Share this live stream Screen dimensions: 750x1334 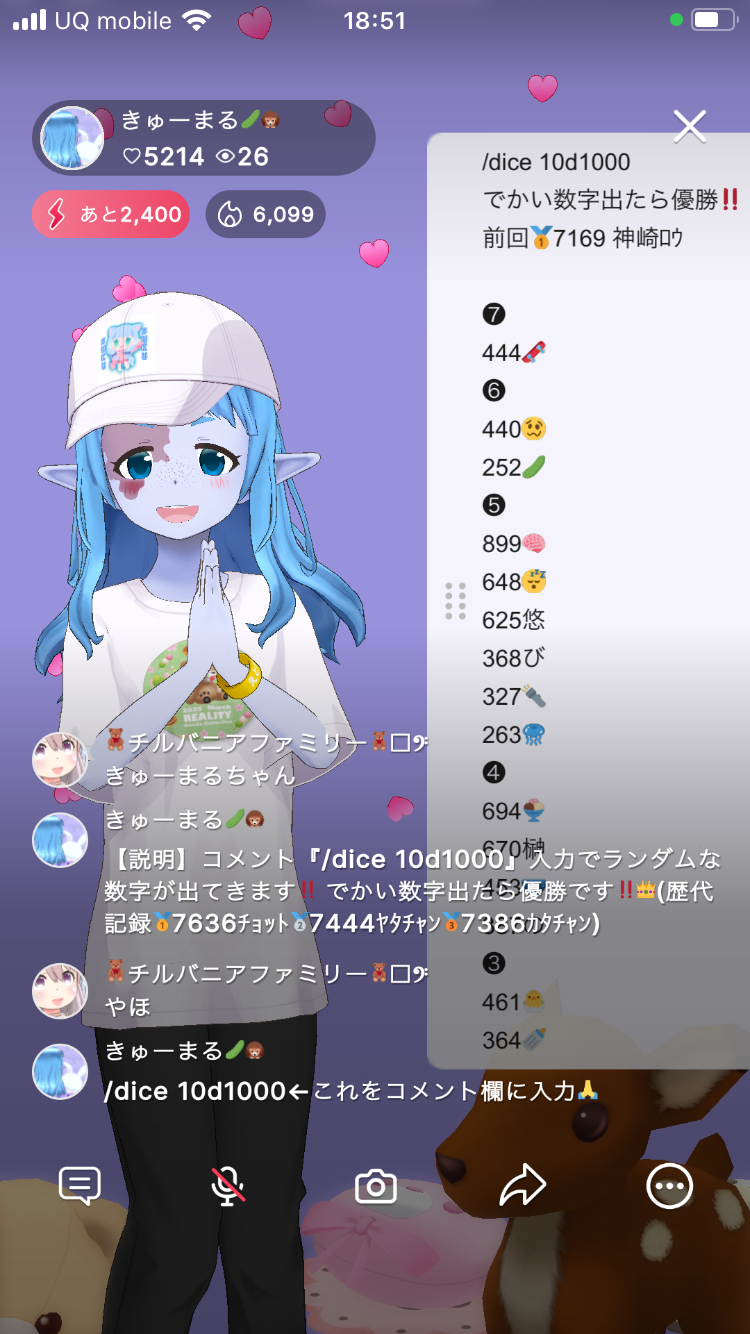click(522, 1186)
